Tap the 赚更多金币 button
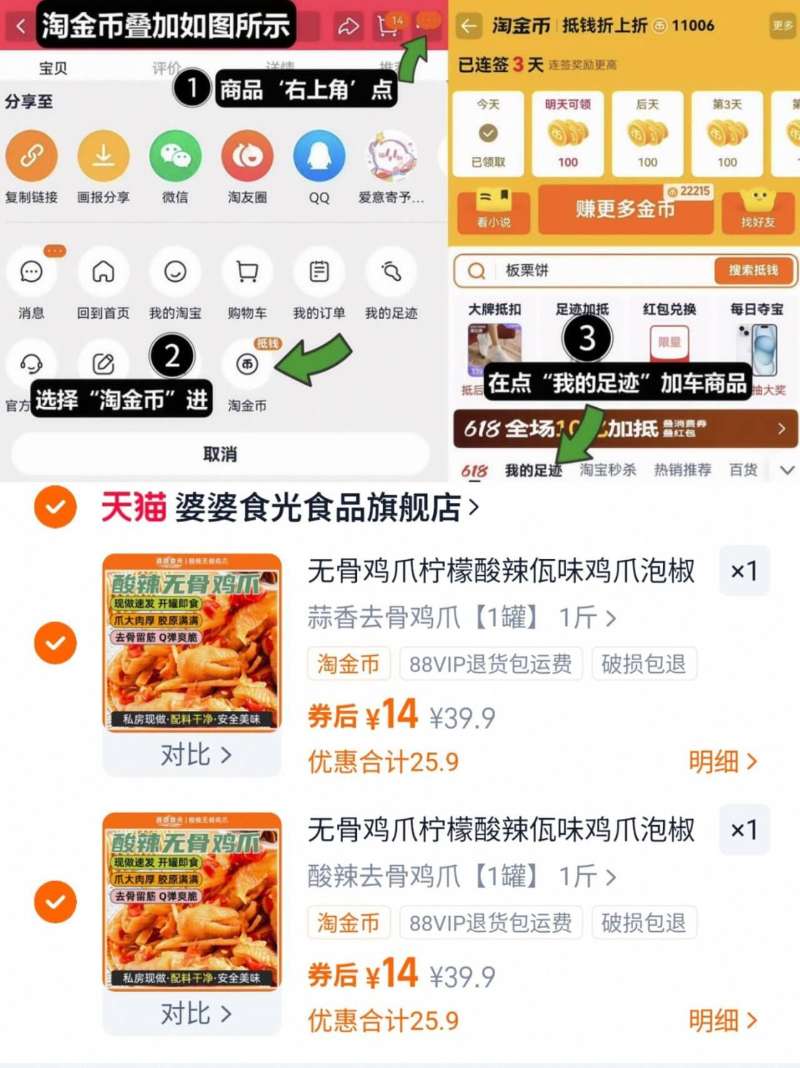This screenshot has width=800, height=1068. pos(625,210)
